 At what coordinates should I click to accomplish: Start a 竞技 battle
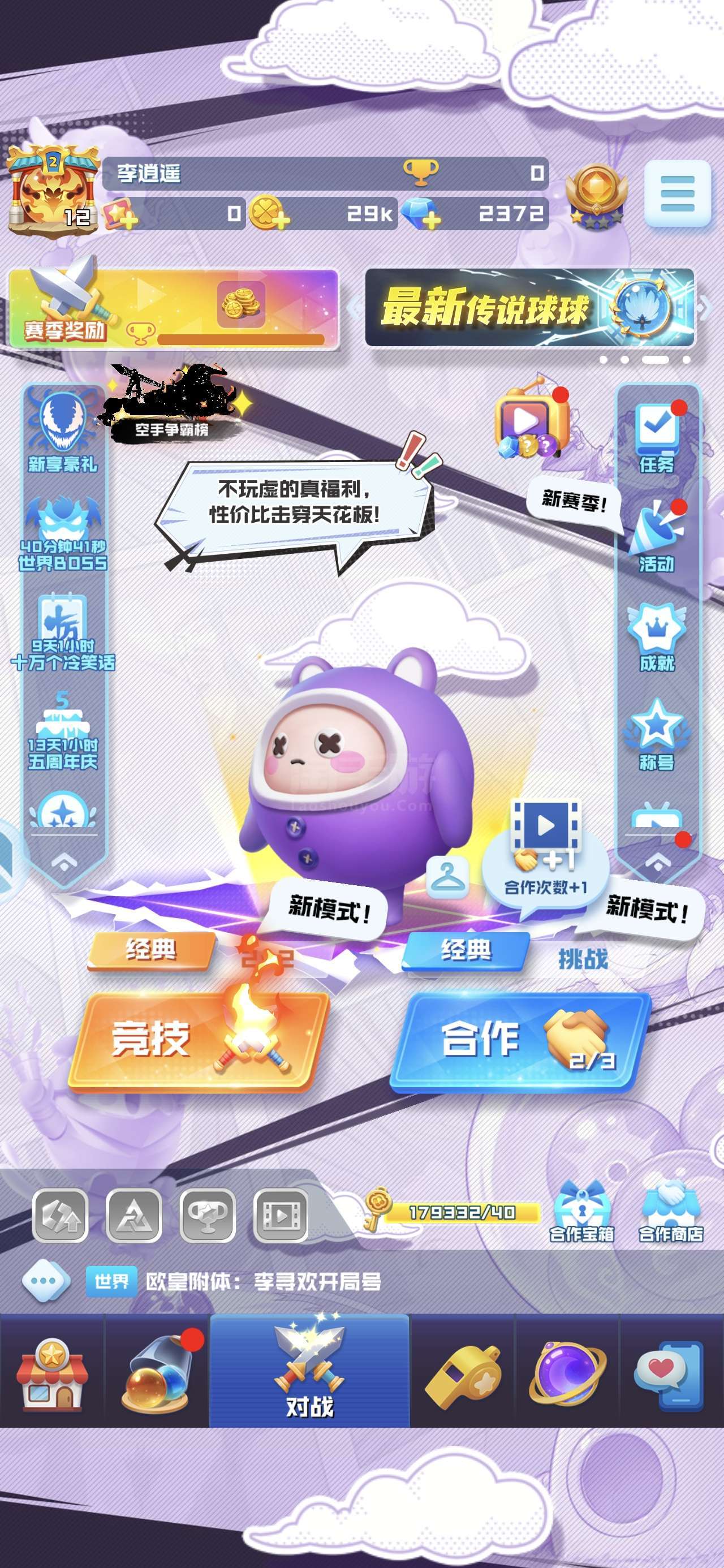tap(198, 1041)
